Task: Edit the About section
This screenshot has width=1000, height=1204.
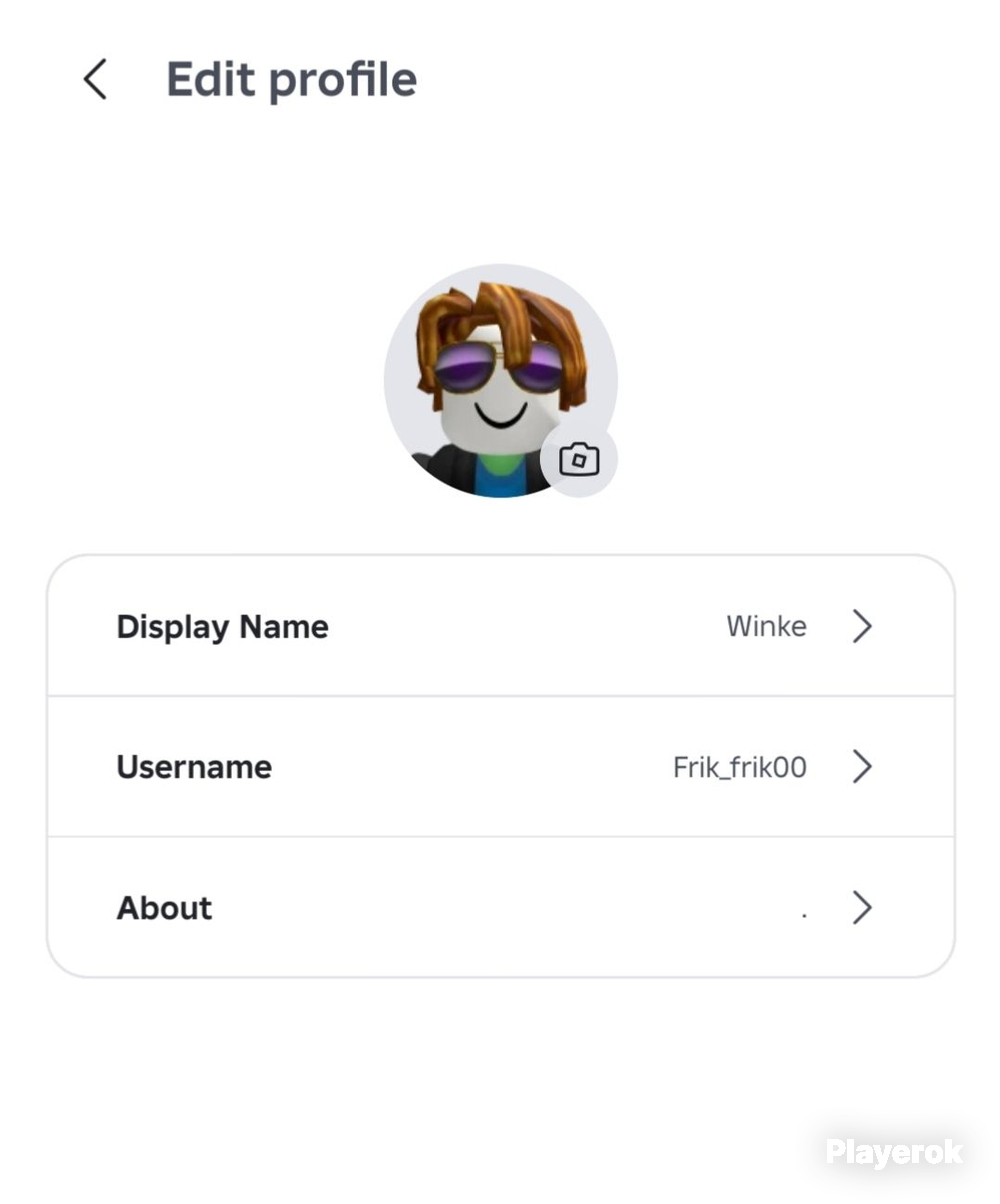Action: coord(500,907)
